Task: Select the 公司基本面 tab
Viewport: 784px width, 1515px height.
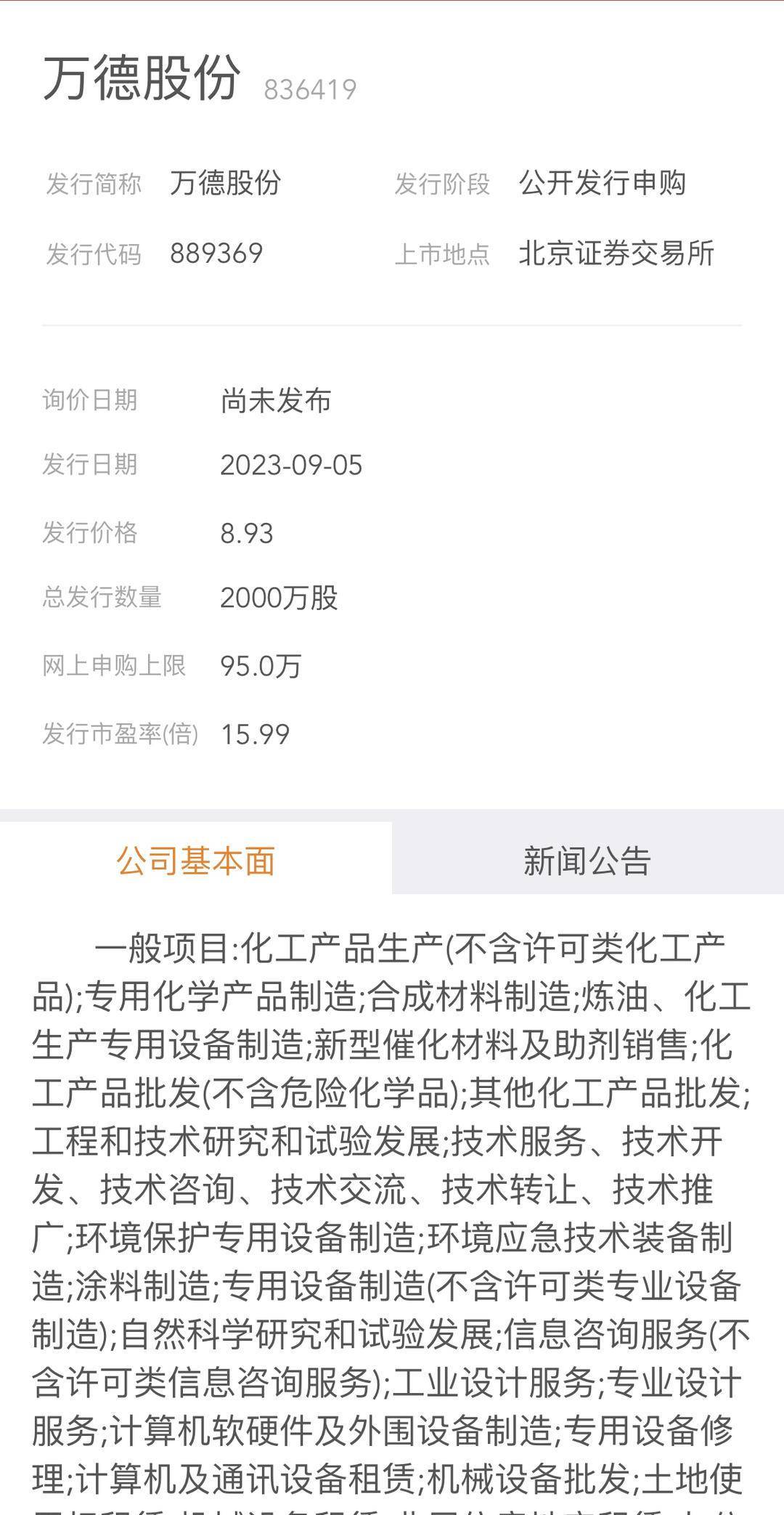Action: point(196,860)
